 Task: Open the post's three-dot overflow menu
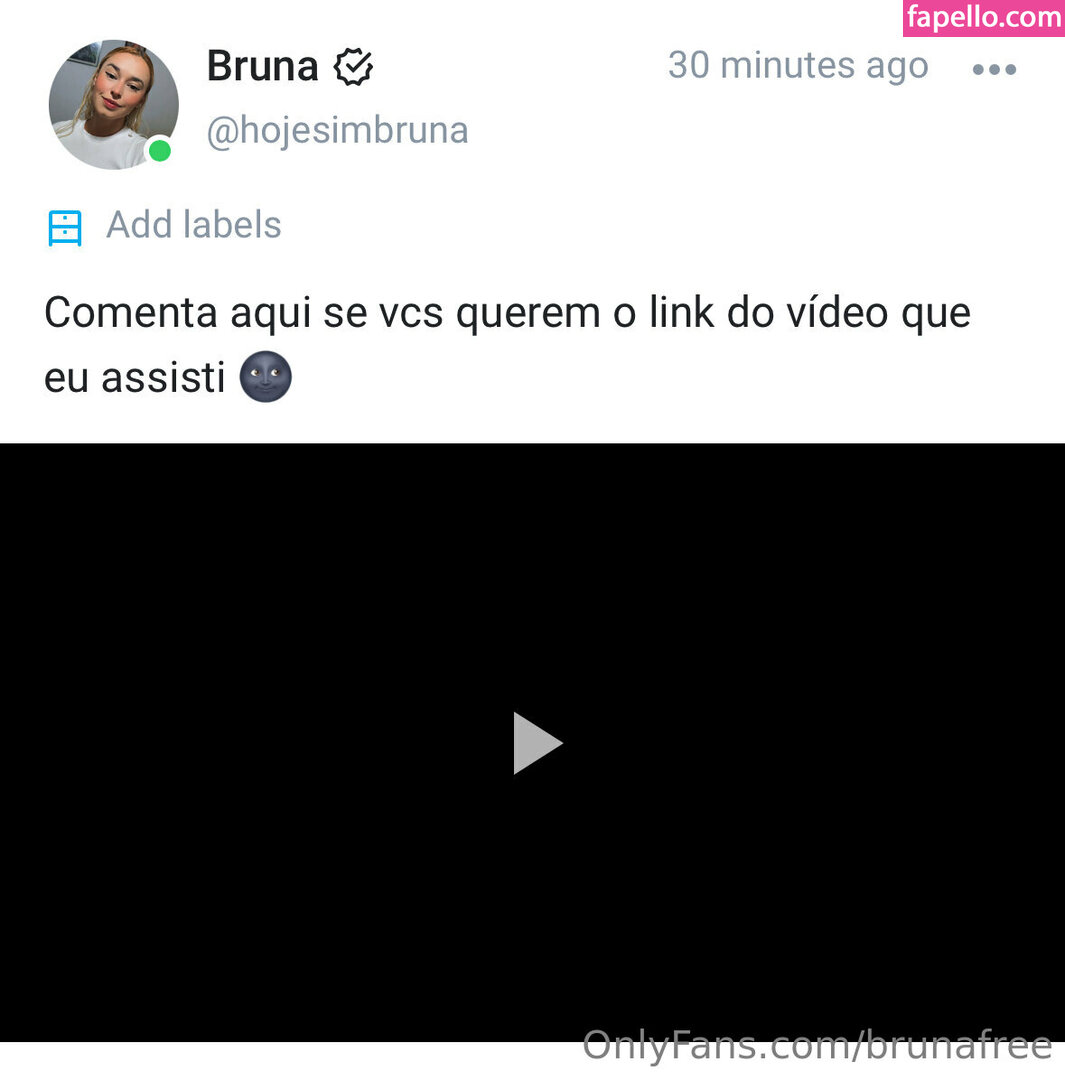point(994,70)
